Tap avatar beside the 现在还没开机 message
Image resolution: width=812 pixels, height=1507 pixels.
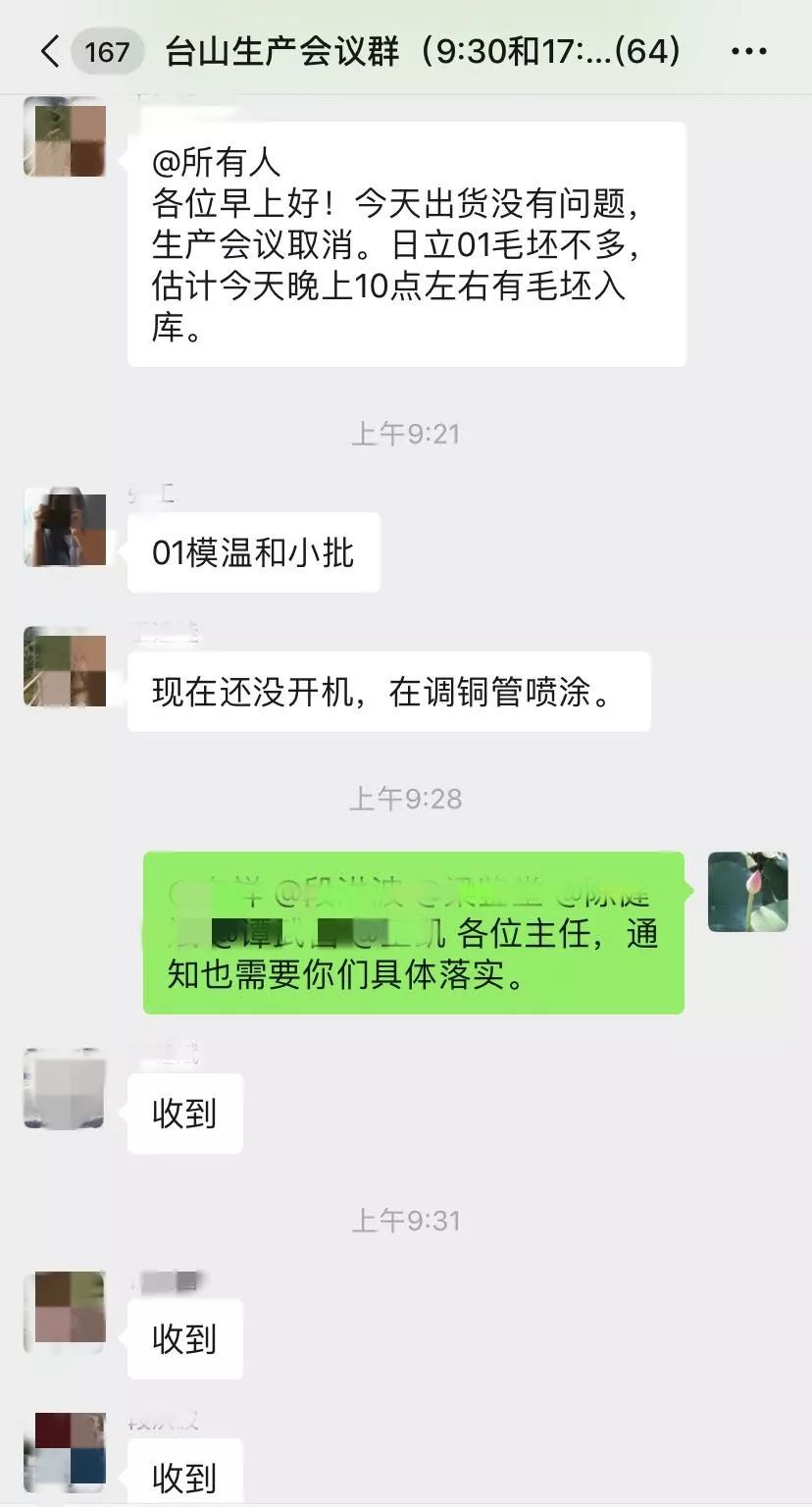pyautogui.click(x=65, y=666)
